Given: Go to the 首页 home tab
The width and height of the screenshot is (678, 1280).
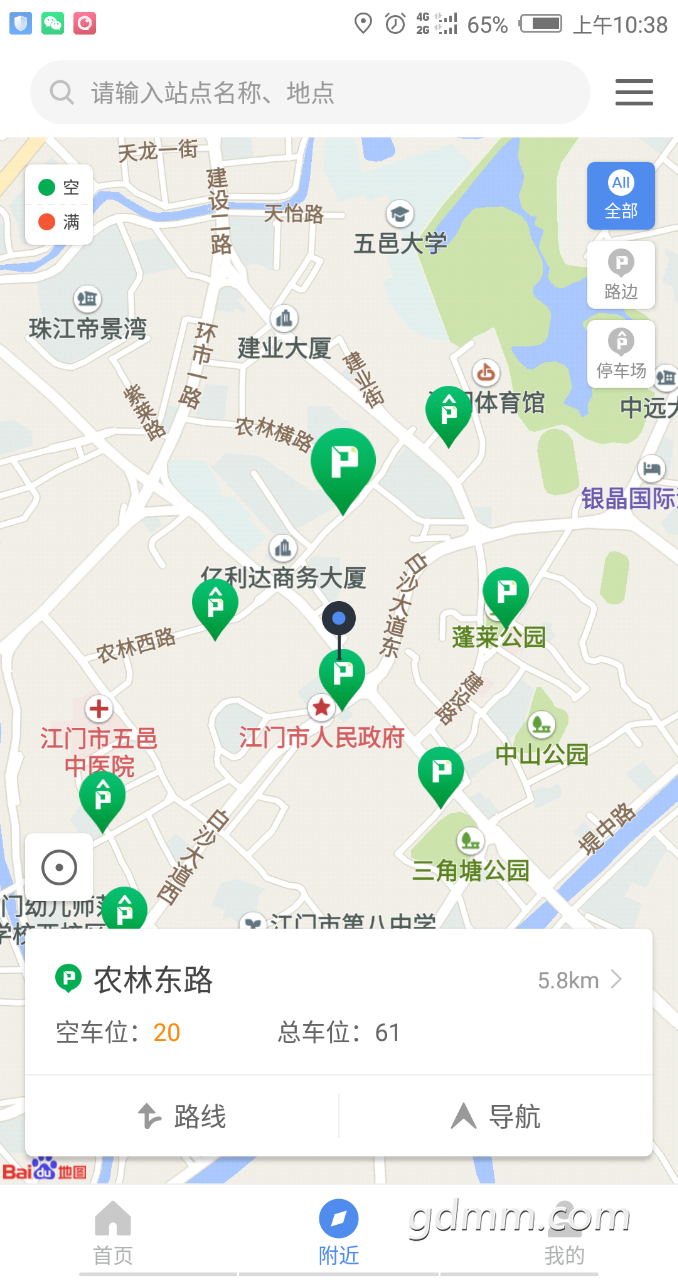Looking at the screenshot, I should (x=113, y=1234).
